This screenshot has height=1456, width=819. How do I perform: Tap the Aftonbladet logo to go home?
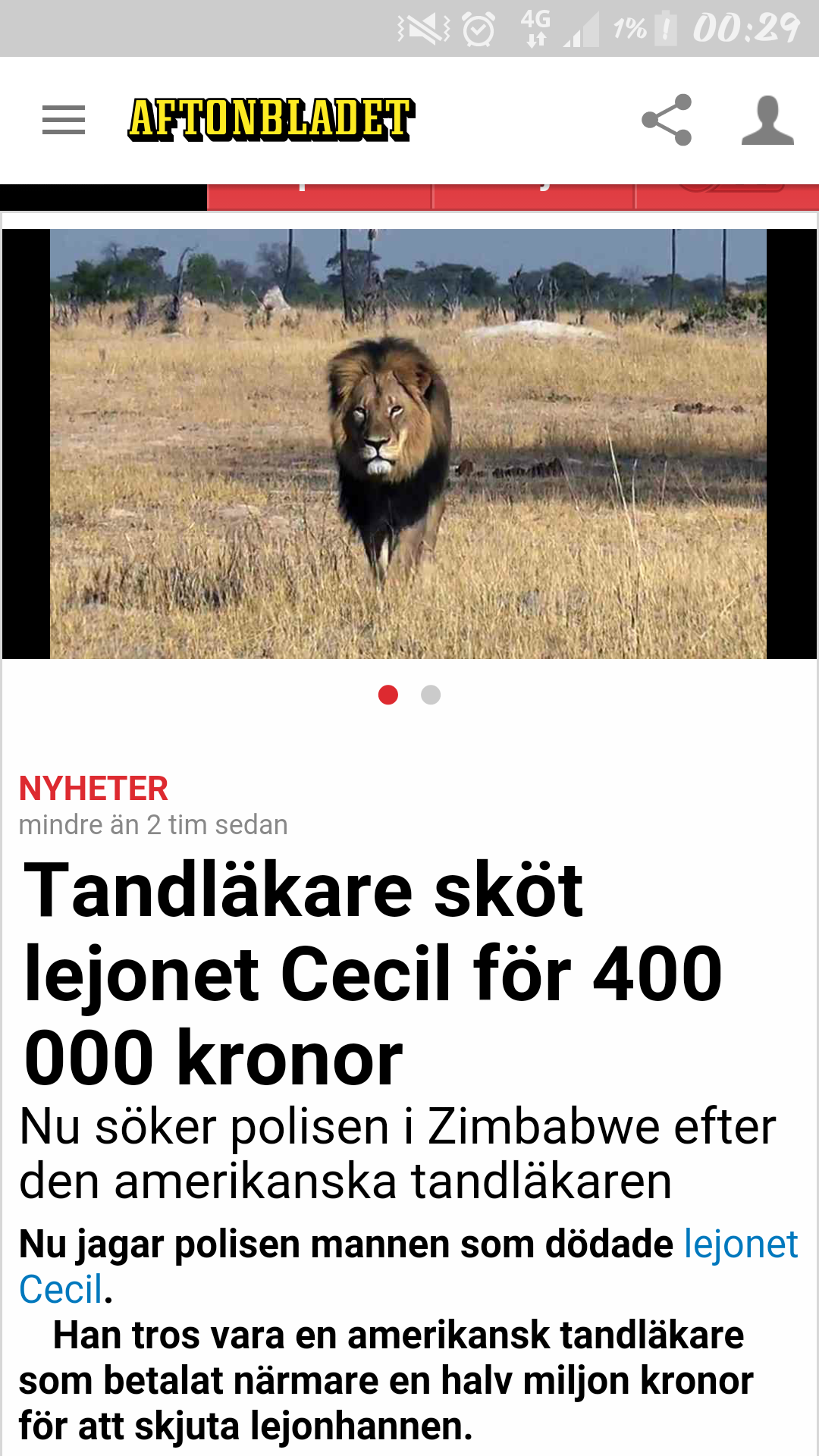point(271,120)
